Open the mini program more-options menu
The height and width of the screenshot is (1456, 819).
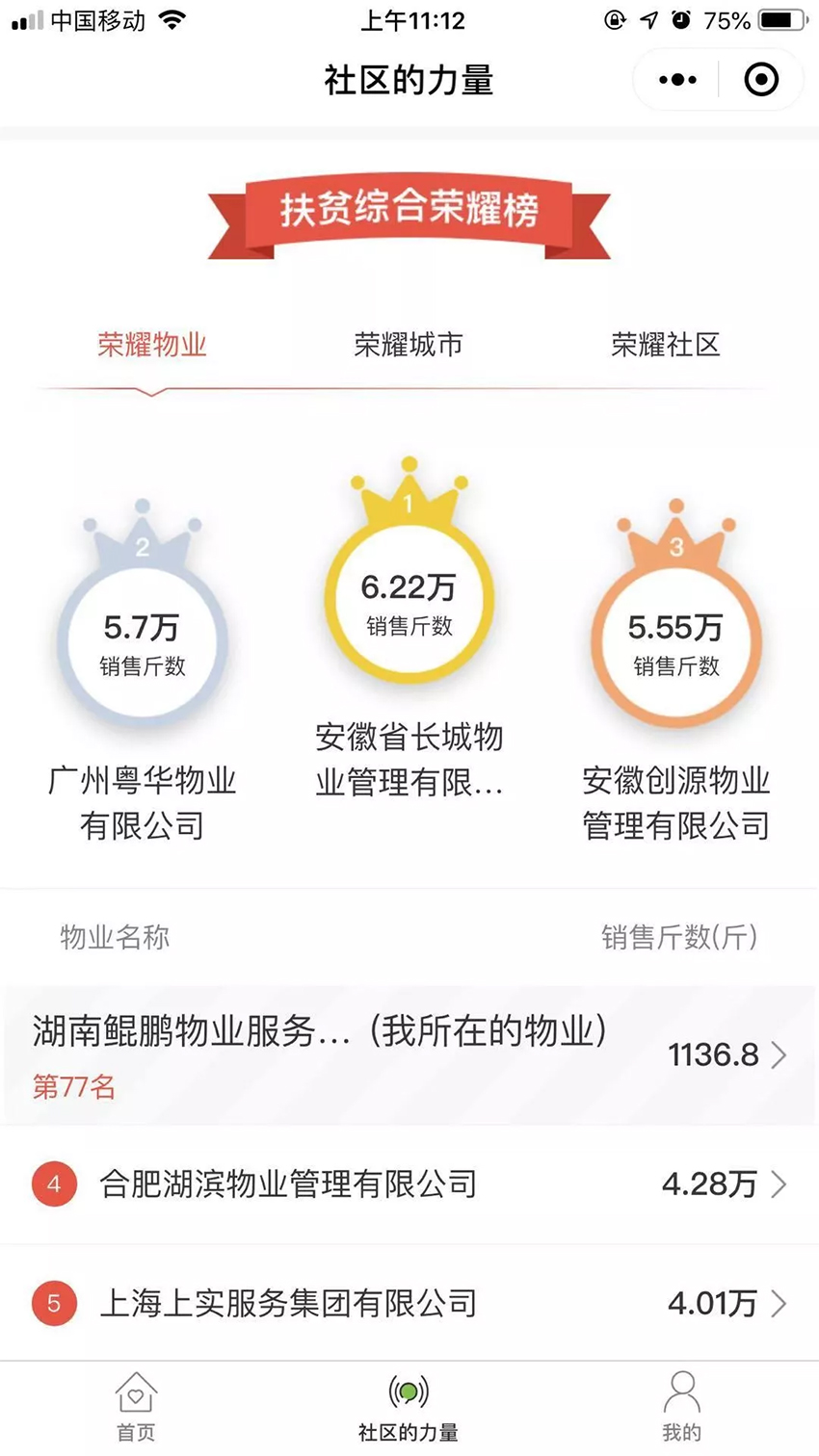pos(677,80)
